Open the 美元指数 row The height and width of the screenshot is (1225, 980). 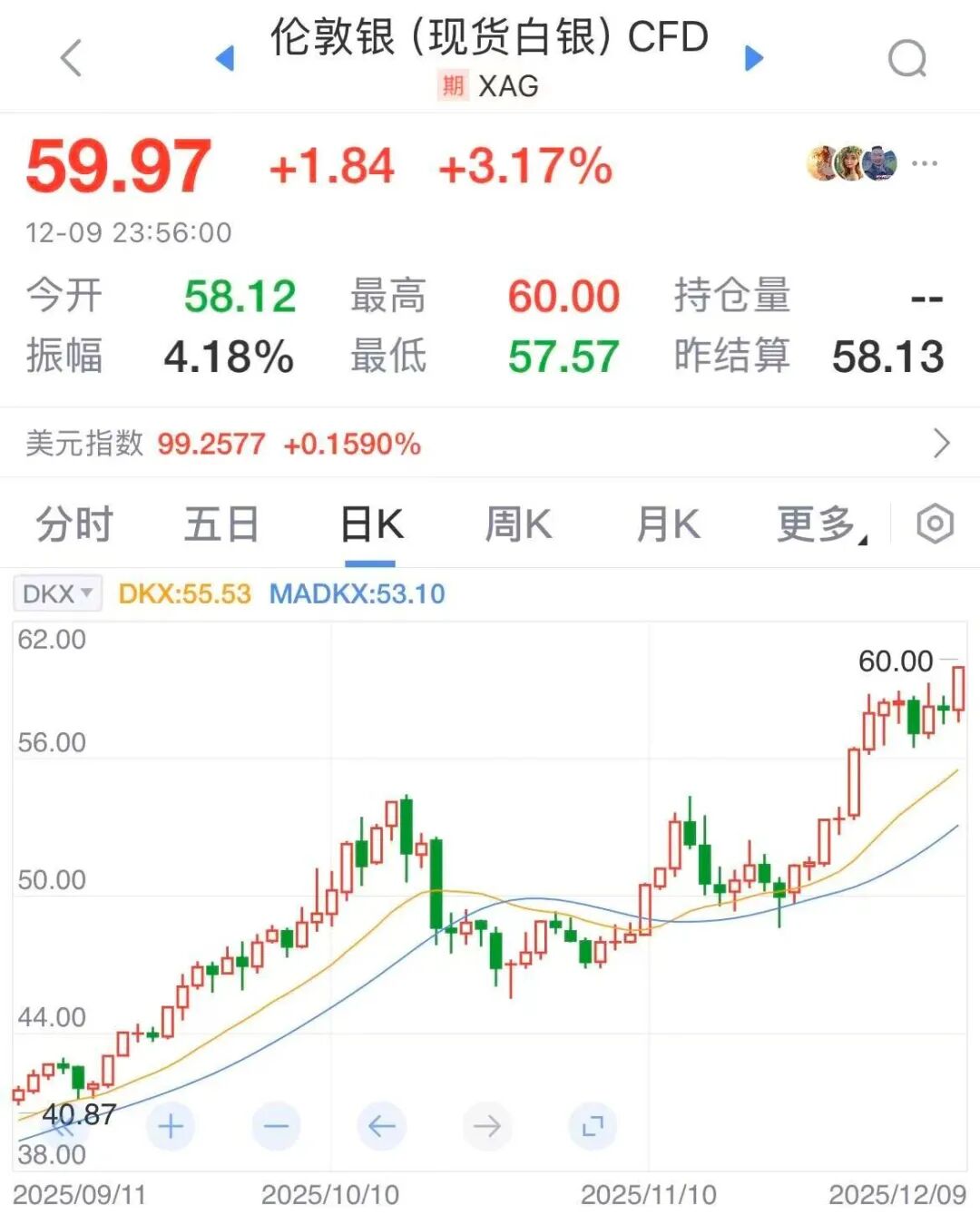tap(490, 444)
